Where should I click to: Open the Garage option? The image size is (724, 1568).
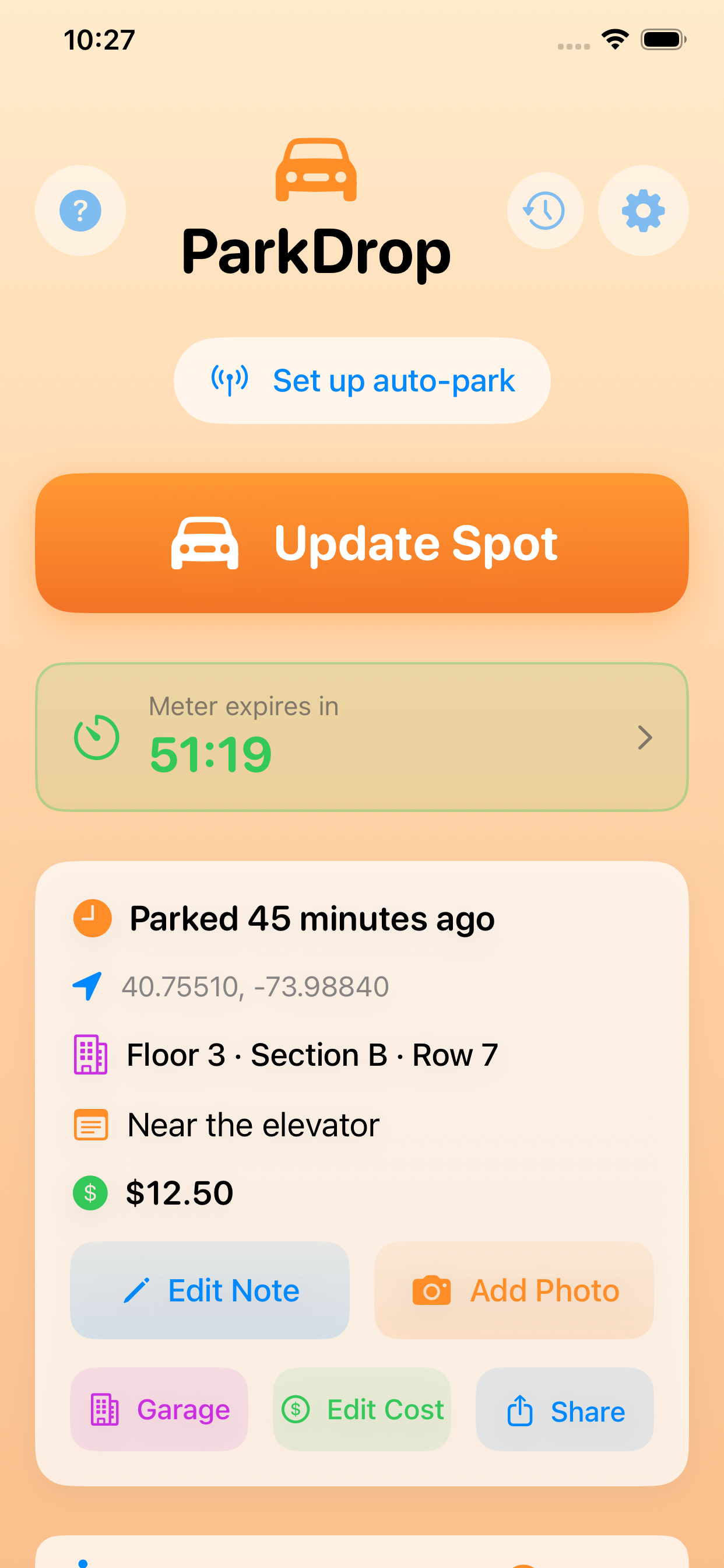point(159,1410)
